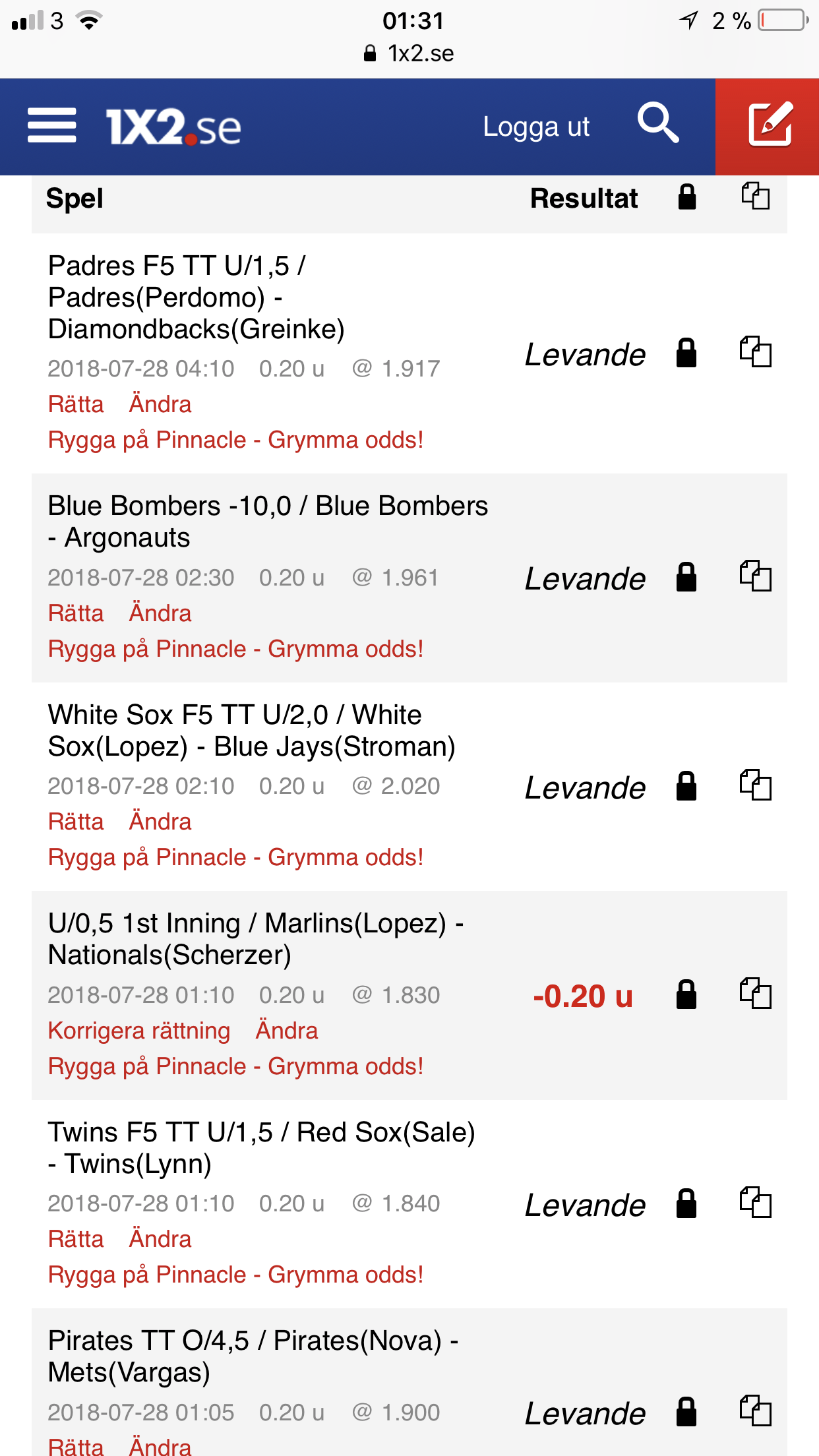The width and height of the screenshot is (819, 1456).
Task: Copy the Blue Bombers bet
Action: (x=755, y=576)
